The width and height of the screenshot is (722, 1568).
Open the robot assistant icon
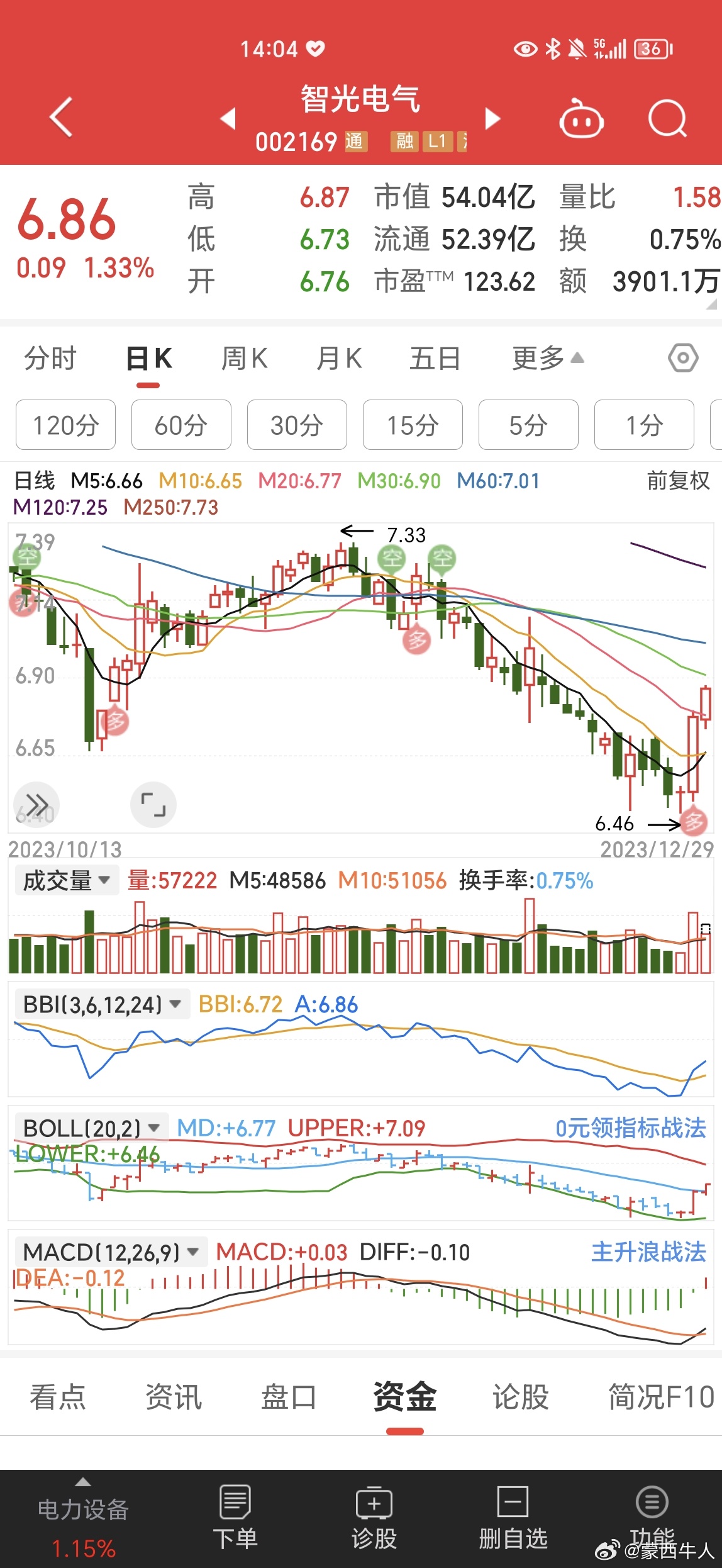(x=582, y=118)
